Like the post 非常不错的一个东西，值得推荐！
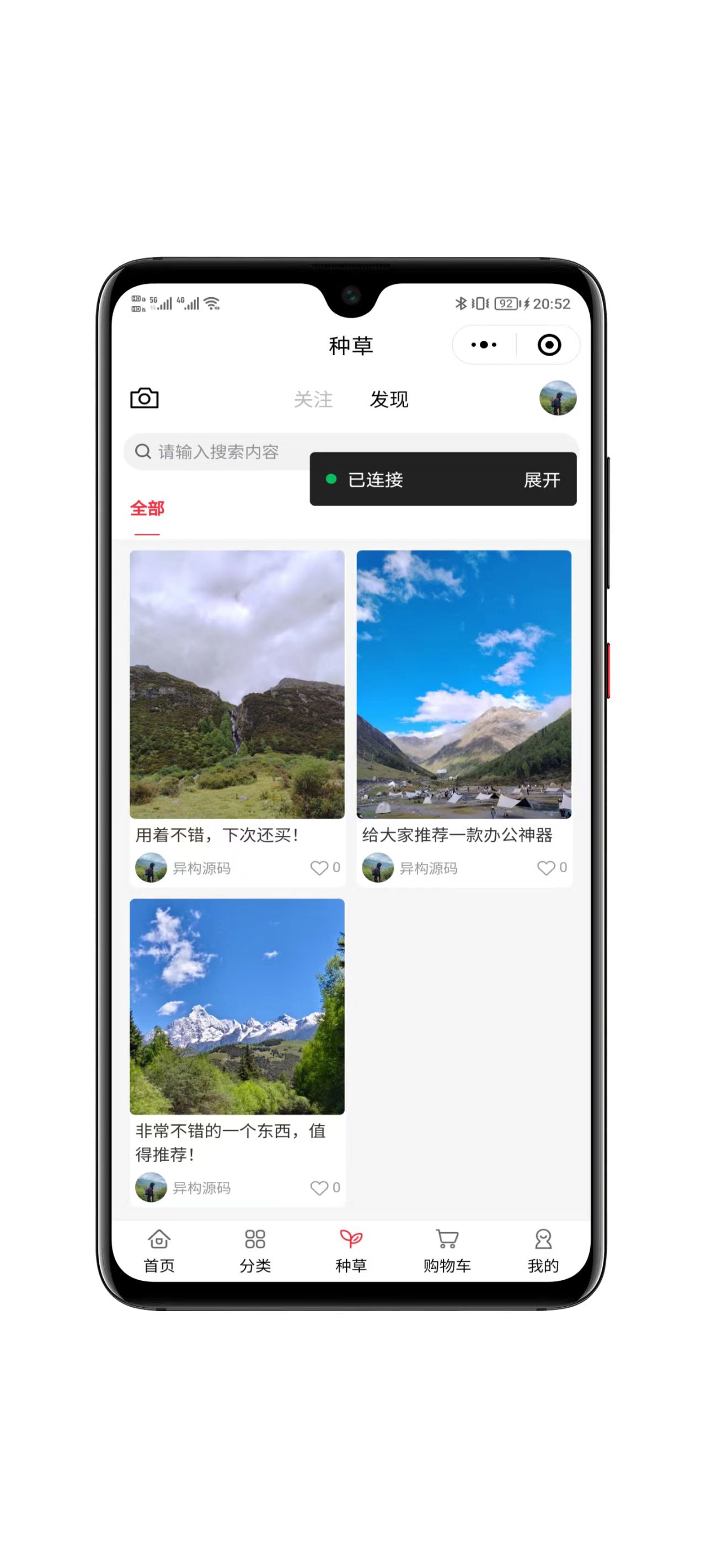706x1568 pixels. pyautogui.click(x=319, y=1188)
